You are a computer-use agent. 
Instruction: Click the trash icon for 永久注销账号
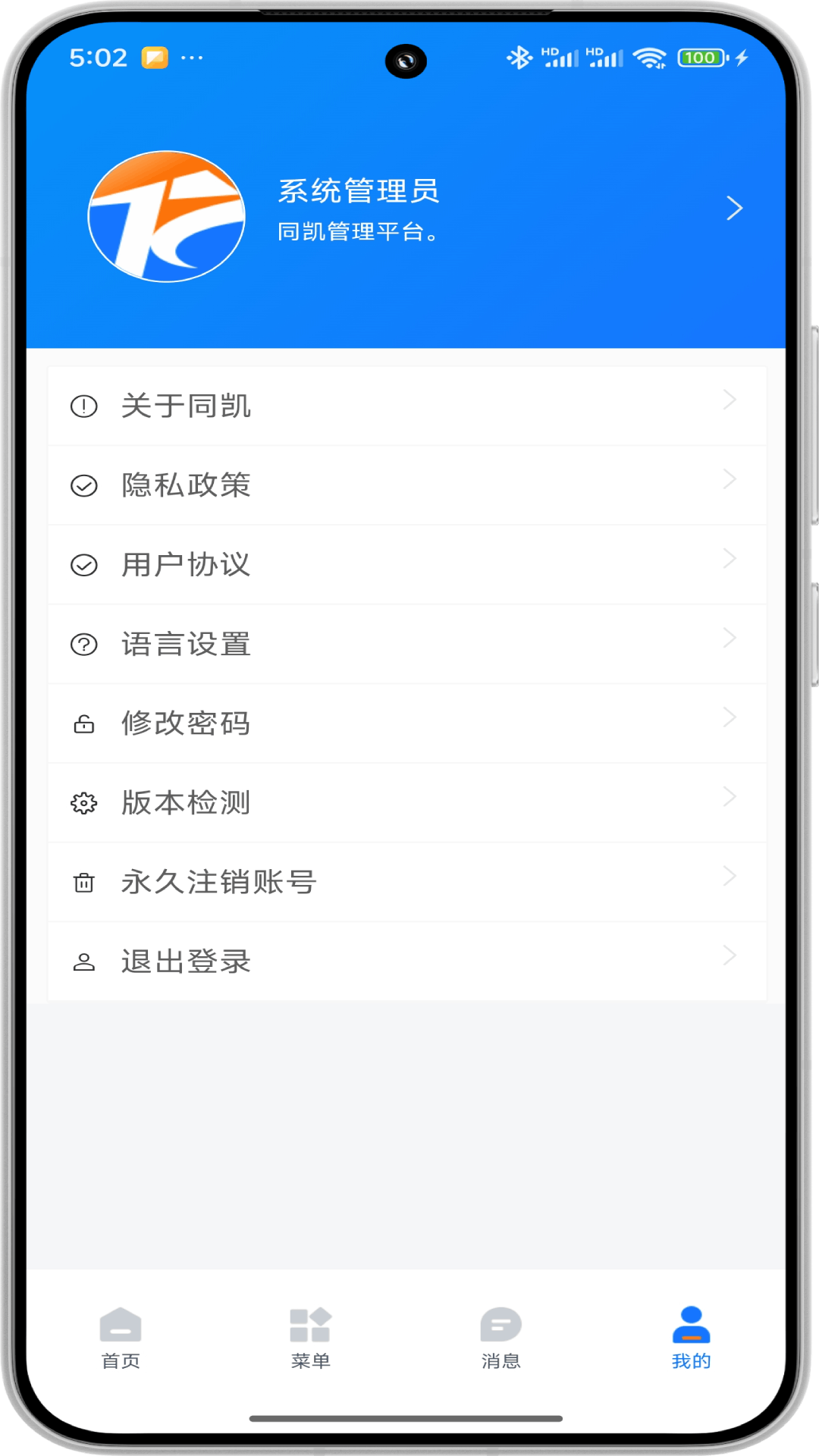[x=83, y=881]
